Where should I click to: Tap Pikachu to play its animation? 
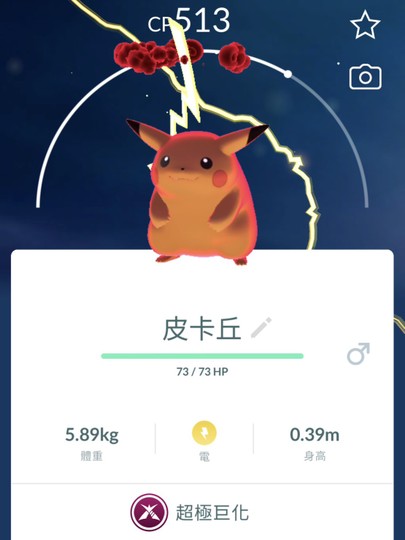click(198, 195)
